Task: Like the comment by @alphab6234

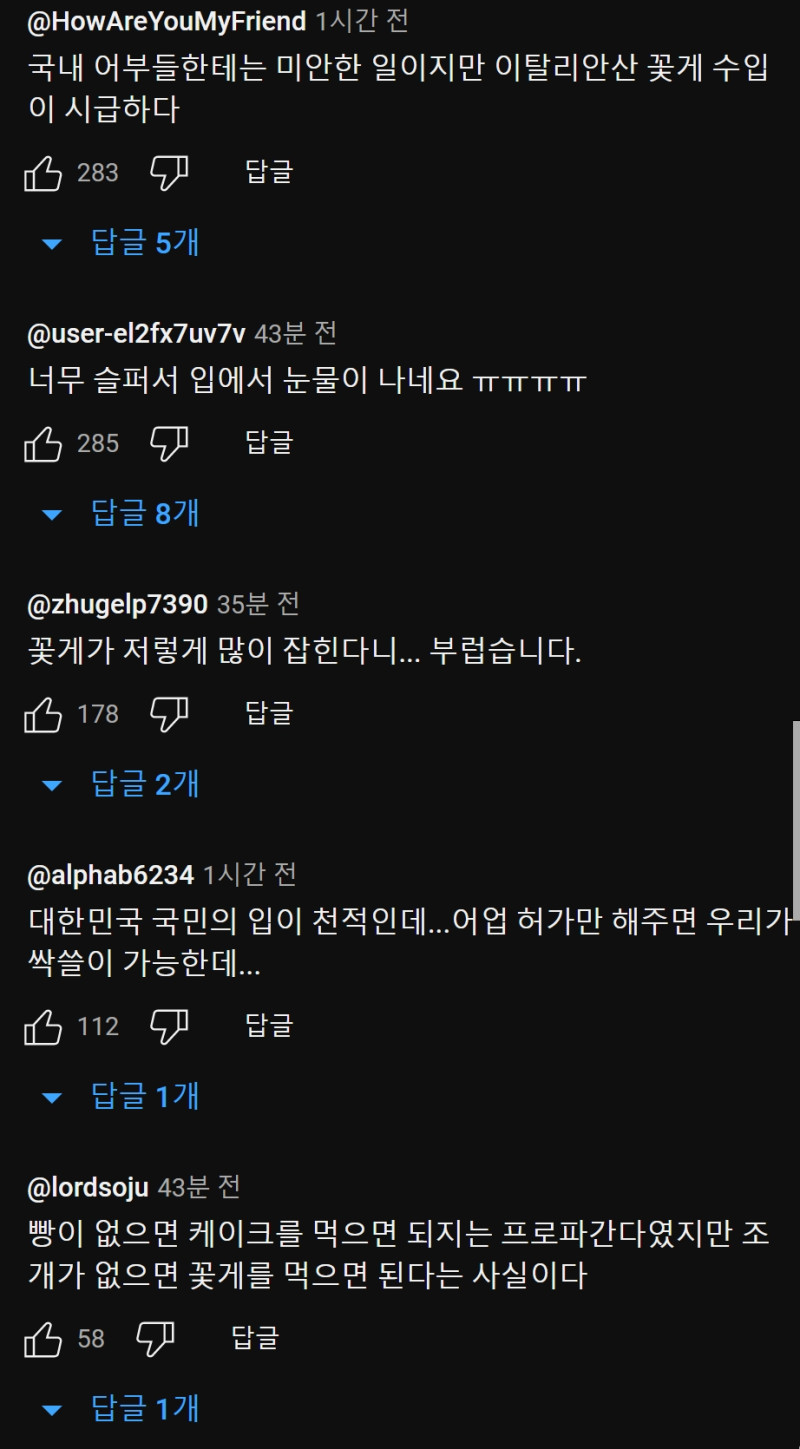Action: click(43, 1027)
